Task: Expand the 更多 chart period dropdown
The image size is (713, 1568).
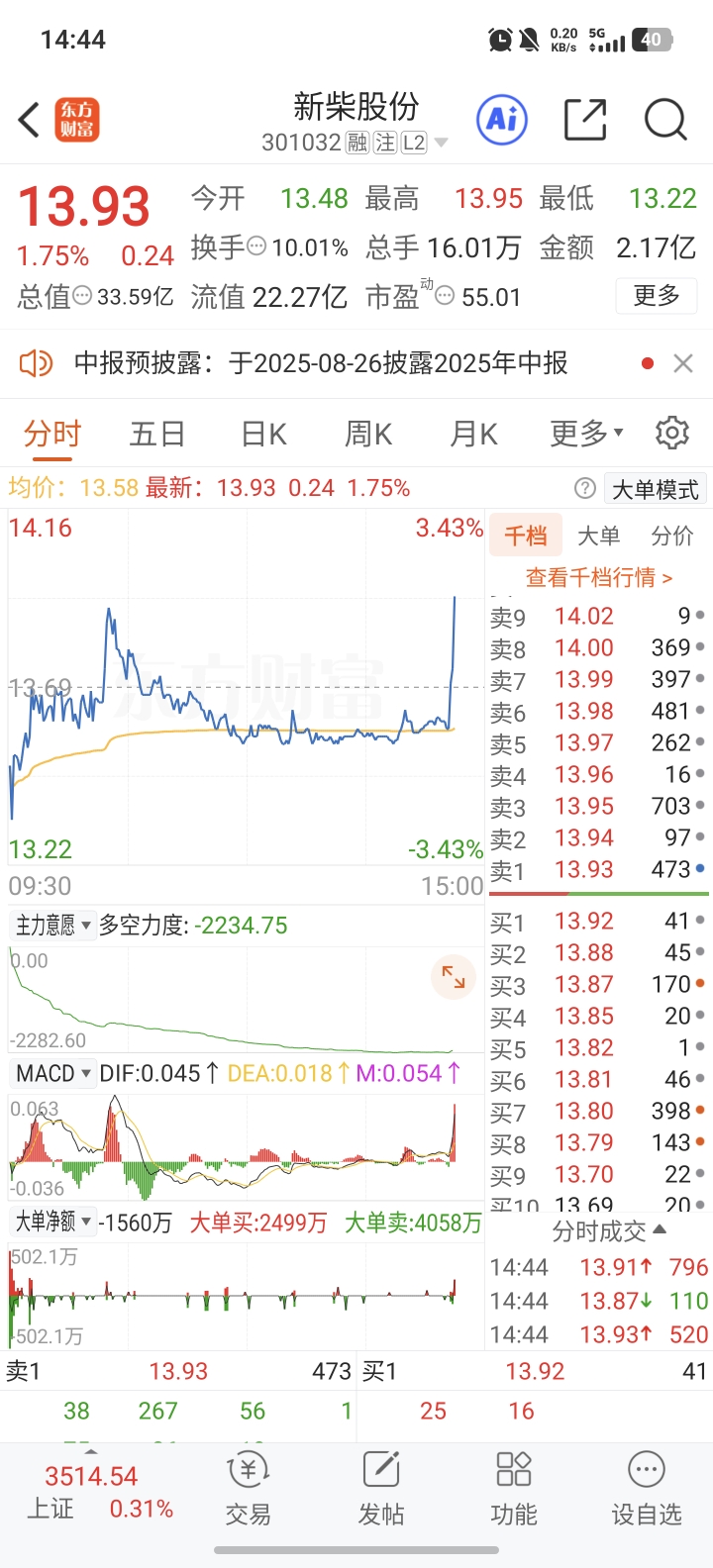Action: tap(586, 434)
